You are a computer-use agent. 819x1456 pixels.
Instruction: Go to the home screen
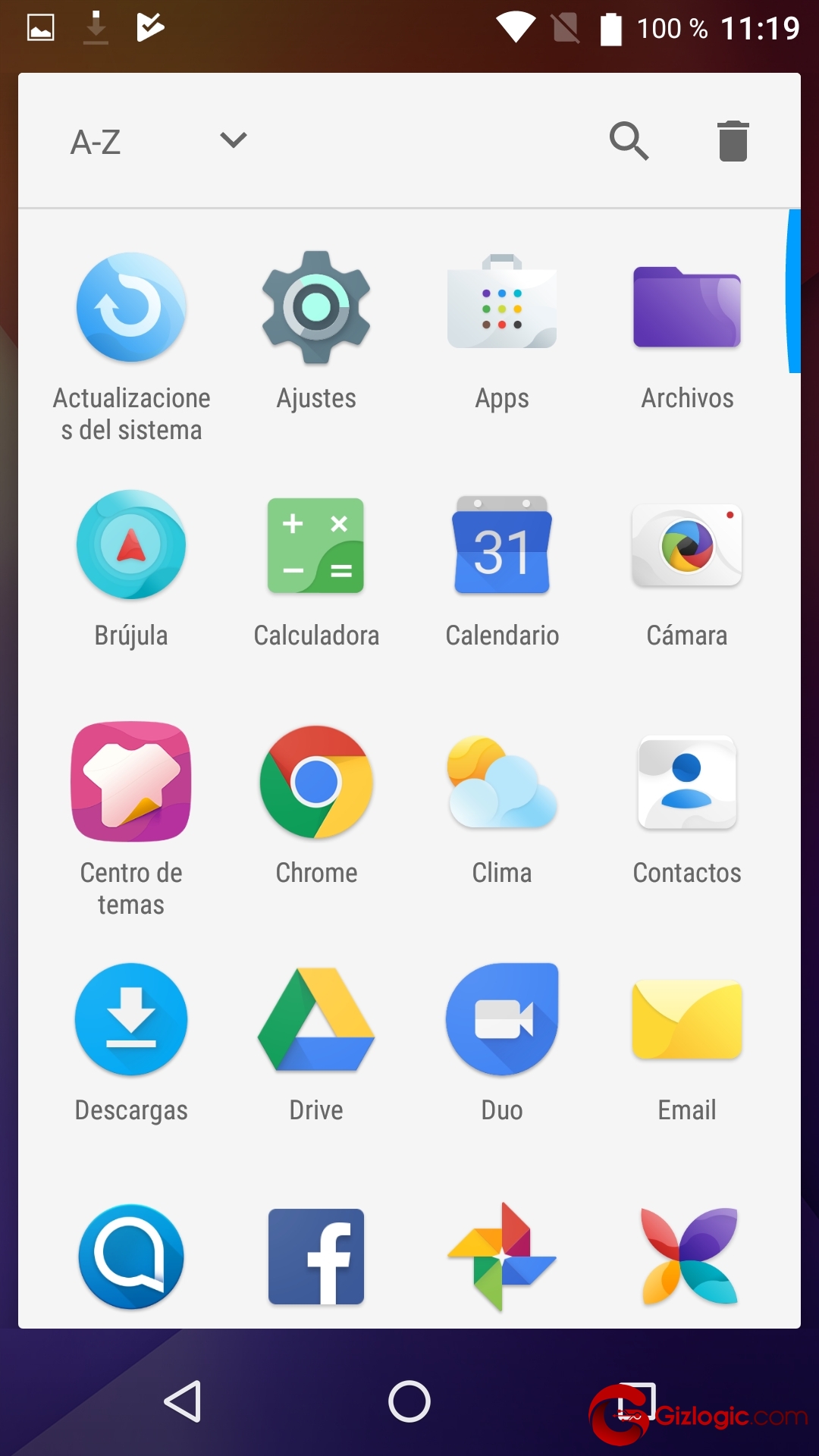(x=409, y=1401)
